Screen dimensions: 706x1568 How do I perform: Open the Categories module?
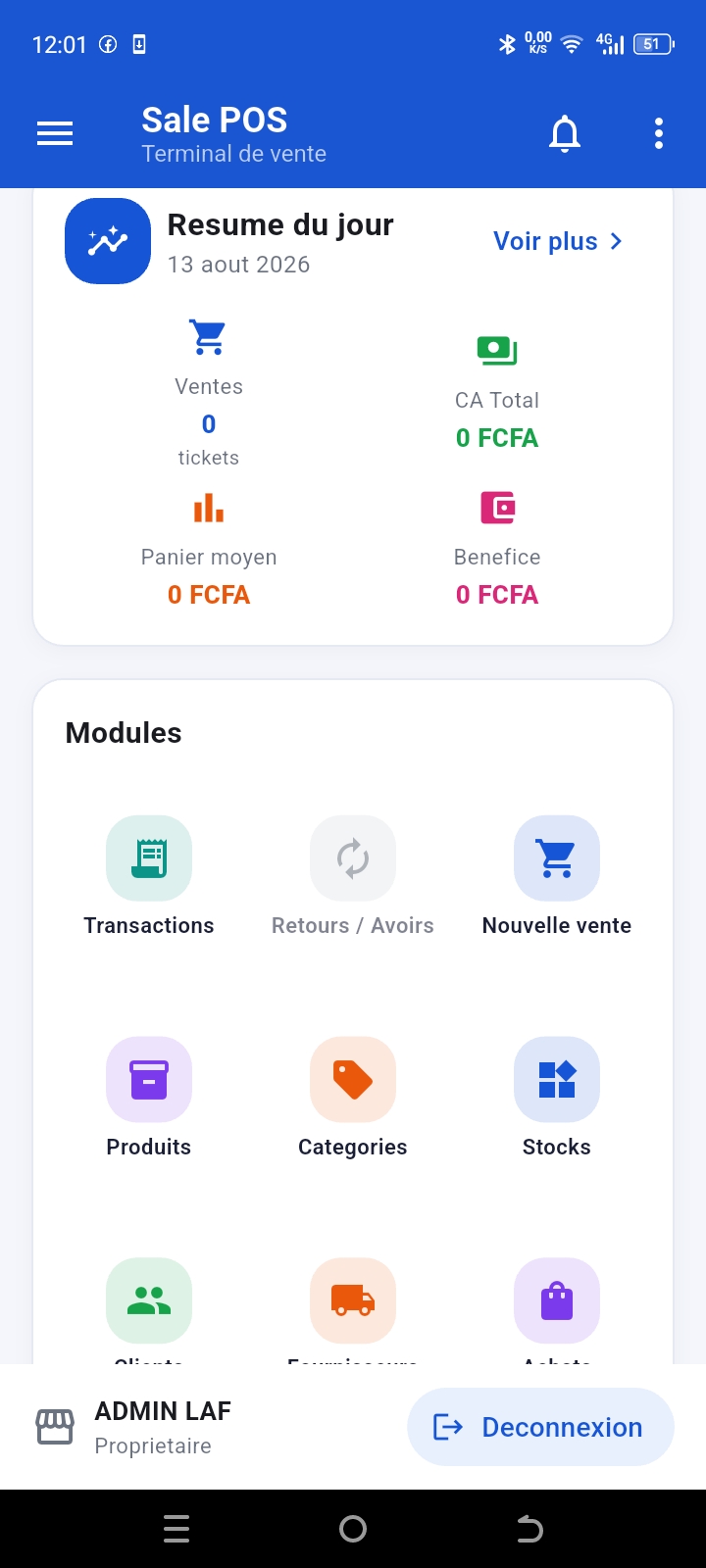[x=353, y=1098]
